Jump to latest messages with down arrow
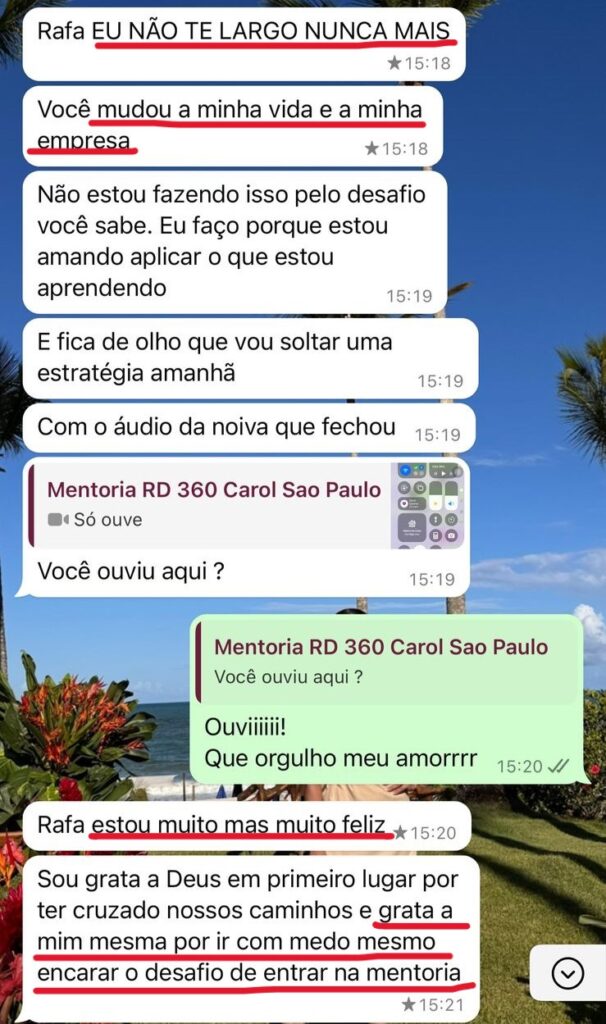Image resolution: width=606 pixels, height=1024 pixels. (x=567, y=972)
